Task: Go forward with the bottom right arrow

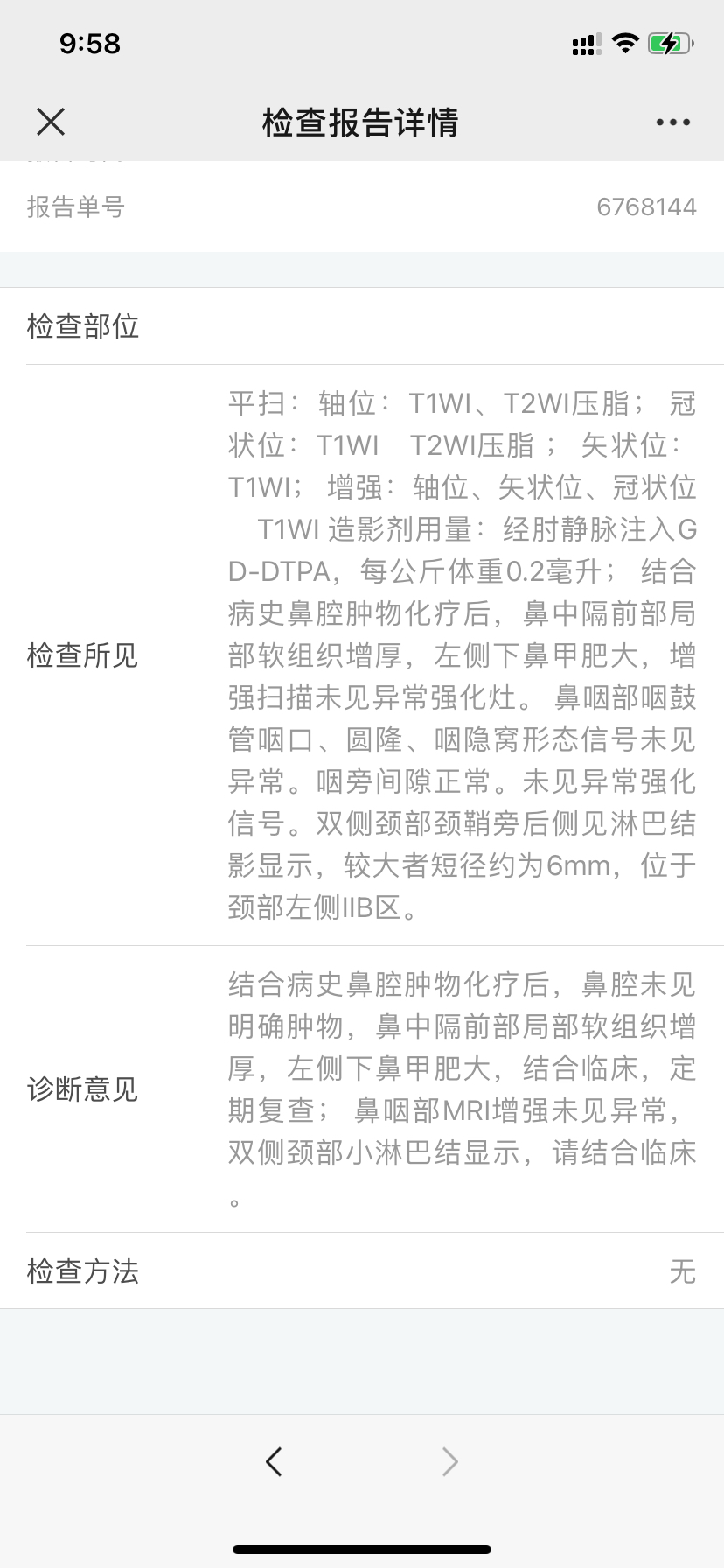Action: 449,1461
